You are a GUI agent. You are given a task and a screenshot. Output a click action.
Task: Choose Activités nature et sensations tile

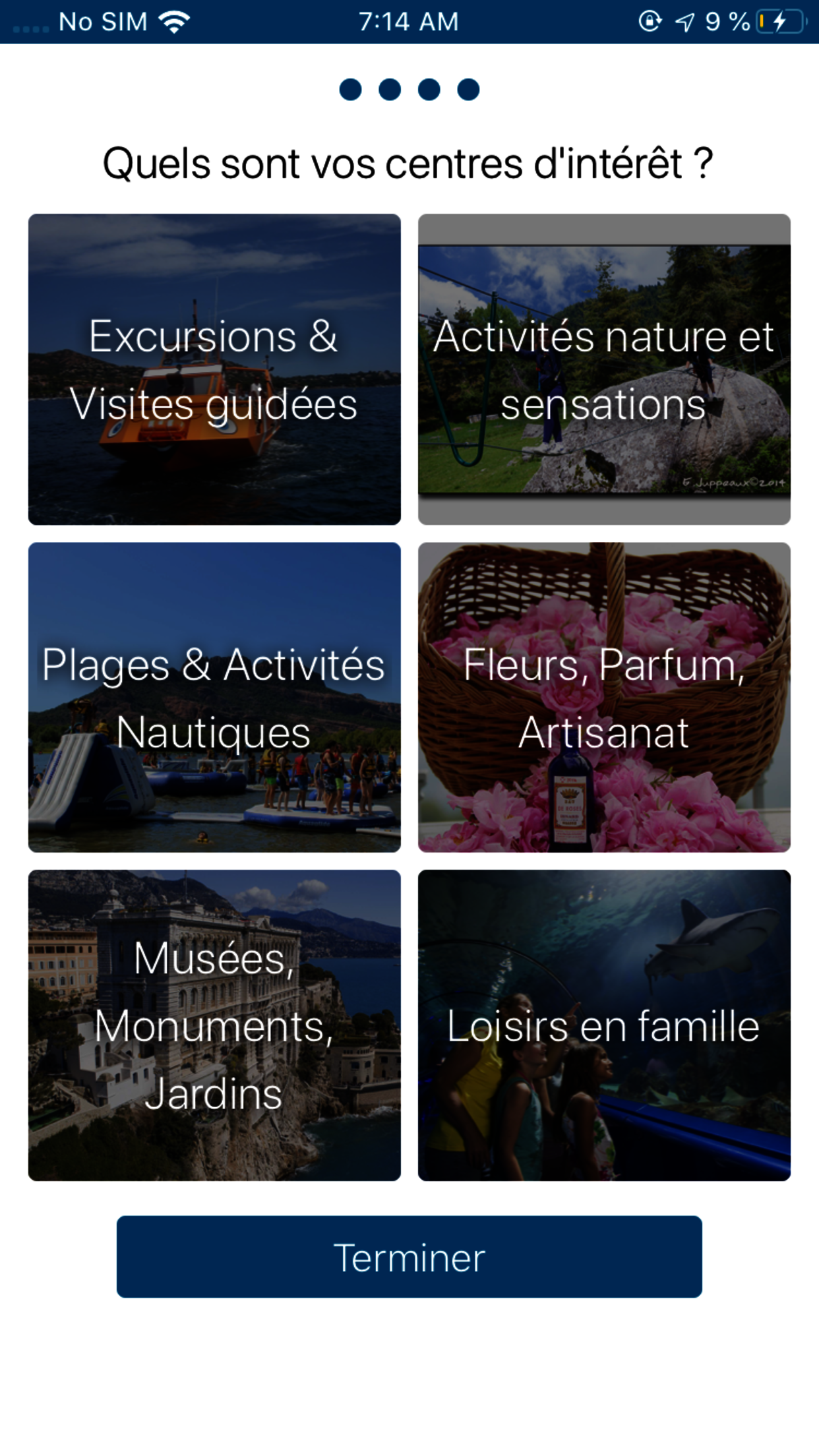604,369
